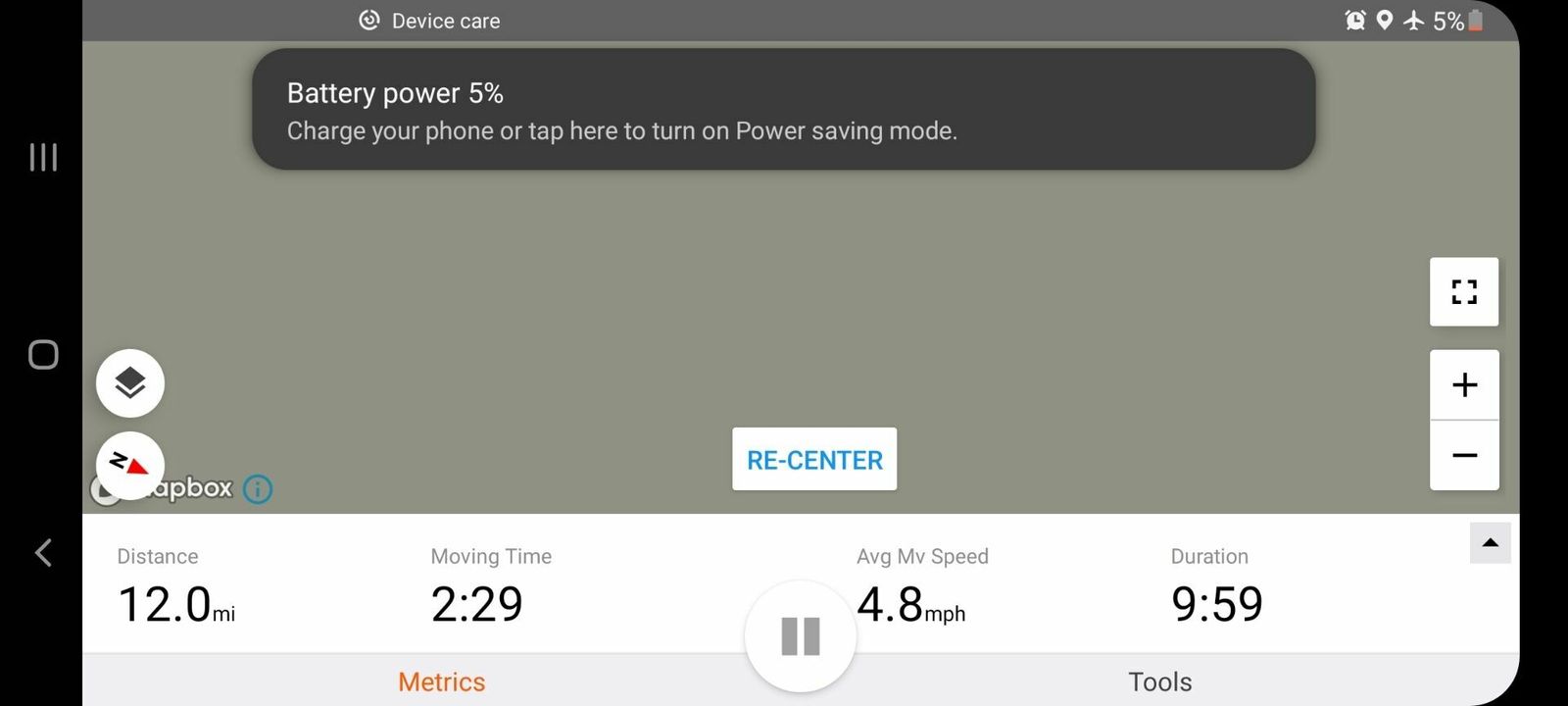Go back using system back button
The image size is (1568, 706).
[43, 553]
